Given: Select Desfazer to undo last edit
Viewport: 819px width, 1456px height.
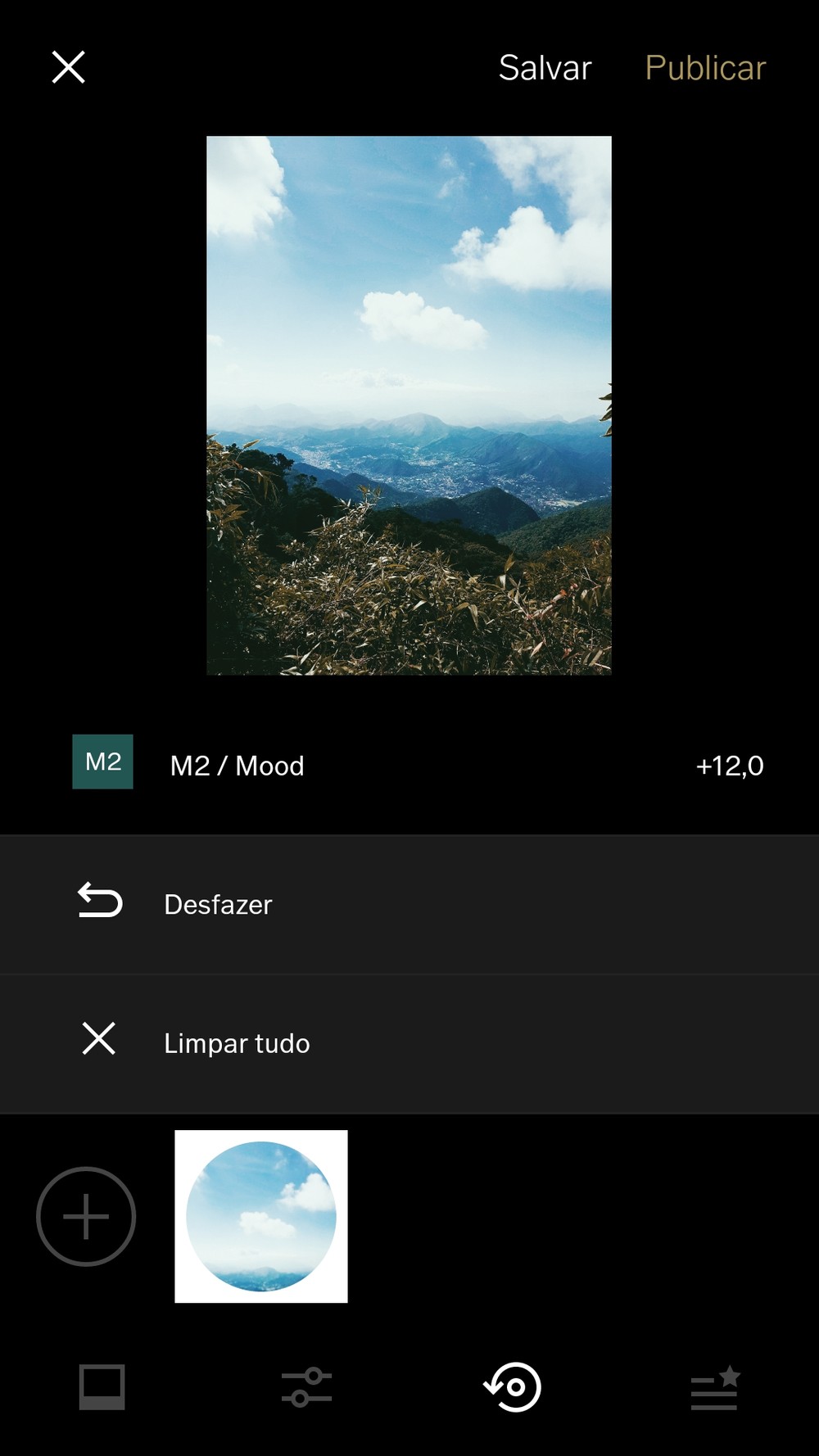Looking at the screenshot, I should point(409,904).
